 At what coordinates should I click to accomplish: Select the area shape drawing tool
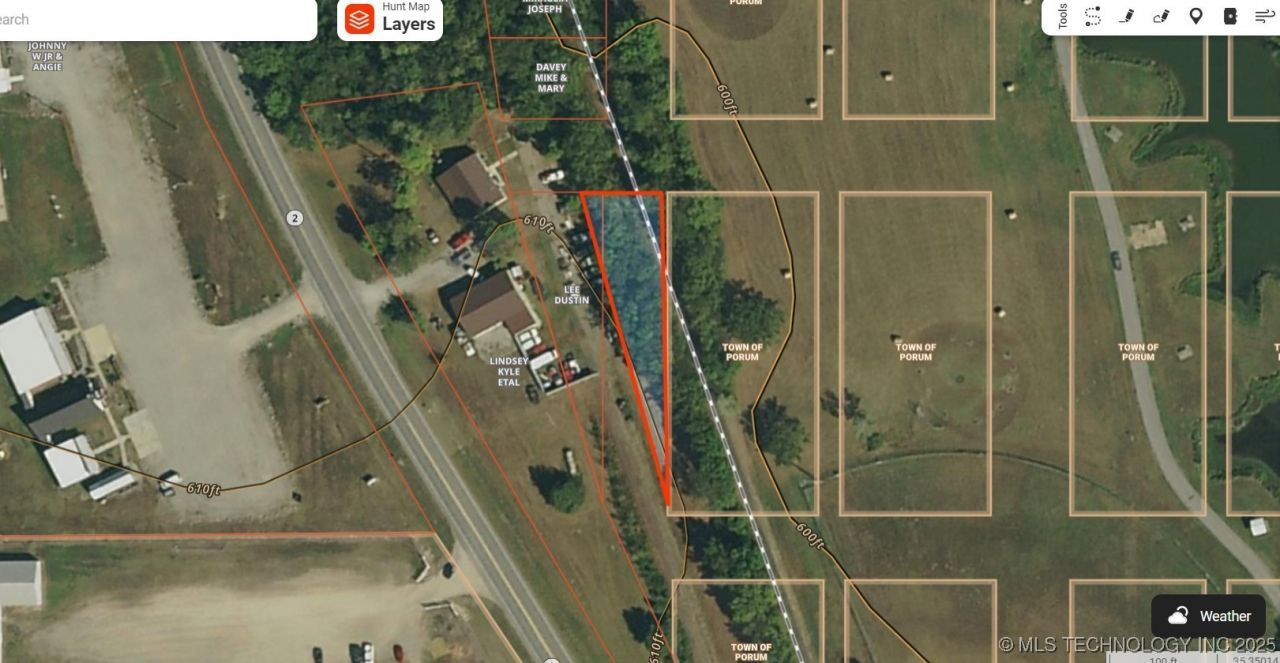coord(1161,16)
